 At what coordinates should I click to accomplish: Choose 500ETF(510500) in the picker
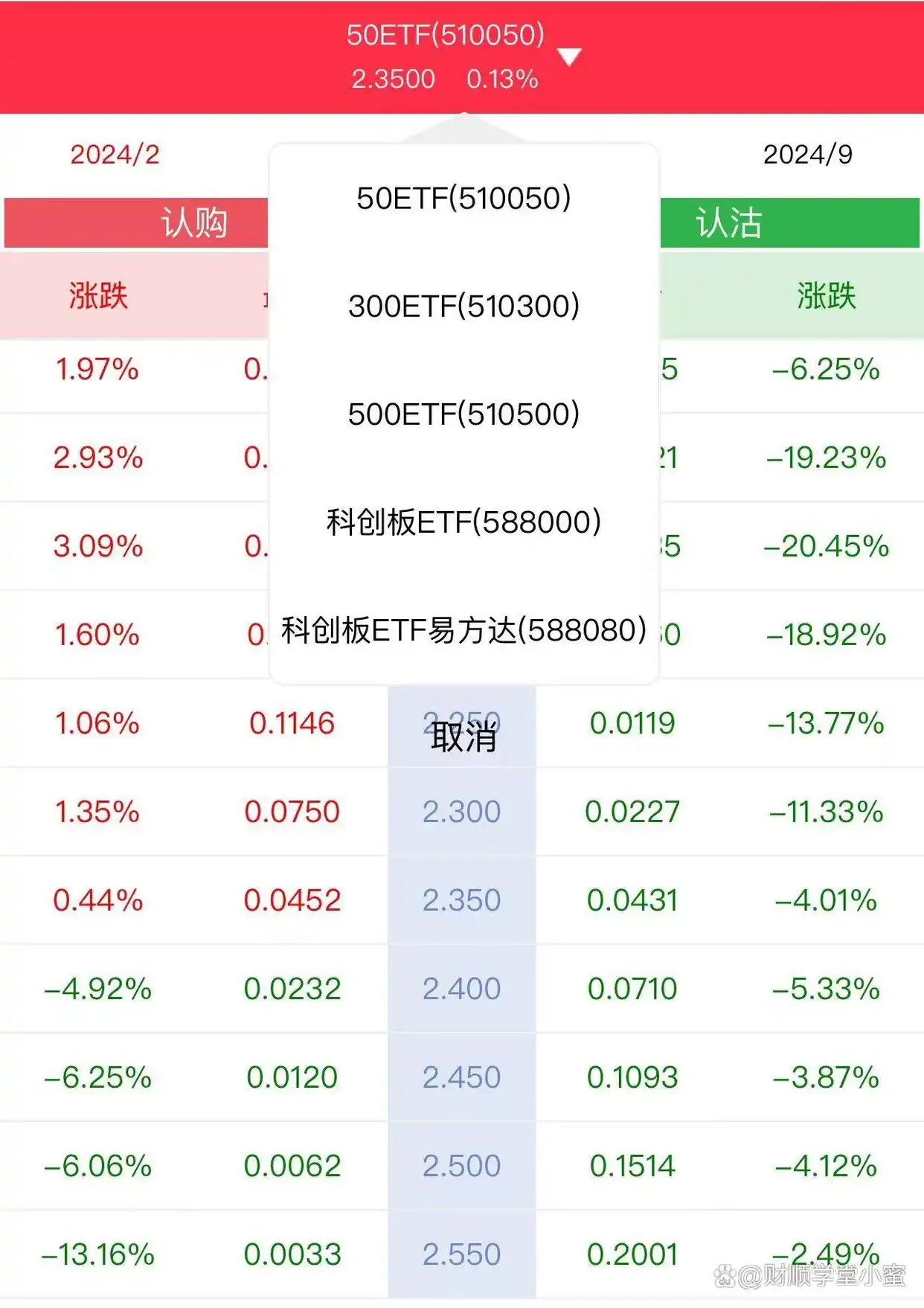(x=463, y=414)
